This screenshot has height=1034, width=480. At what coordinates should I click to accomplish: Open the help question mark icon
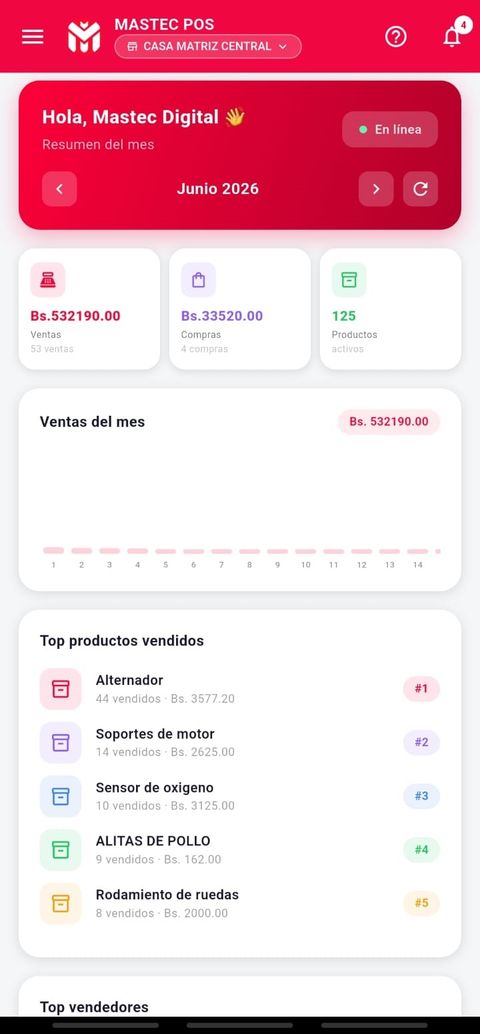click(x=396, y=37)
